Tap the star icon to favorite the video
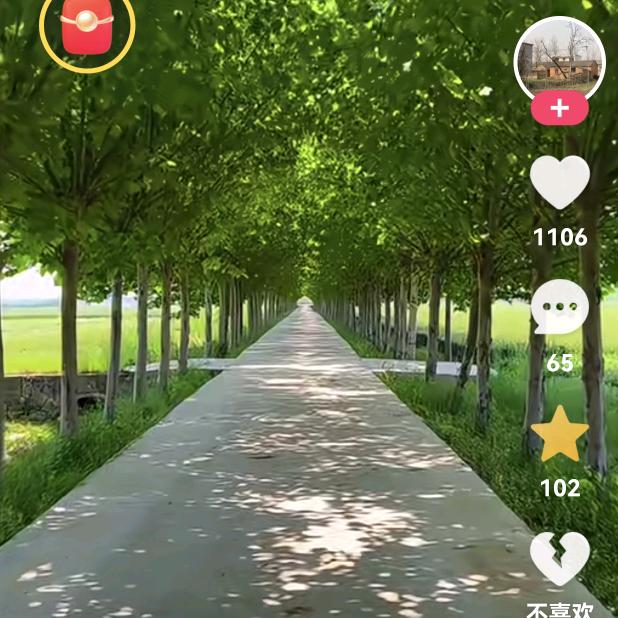Viewport: 618px width, 618px height. pos(560,434)
